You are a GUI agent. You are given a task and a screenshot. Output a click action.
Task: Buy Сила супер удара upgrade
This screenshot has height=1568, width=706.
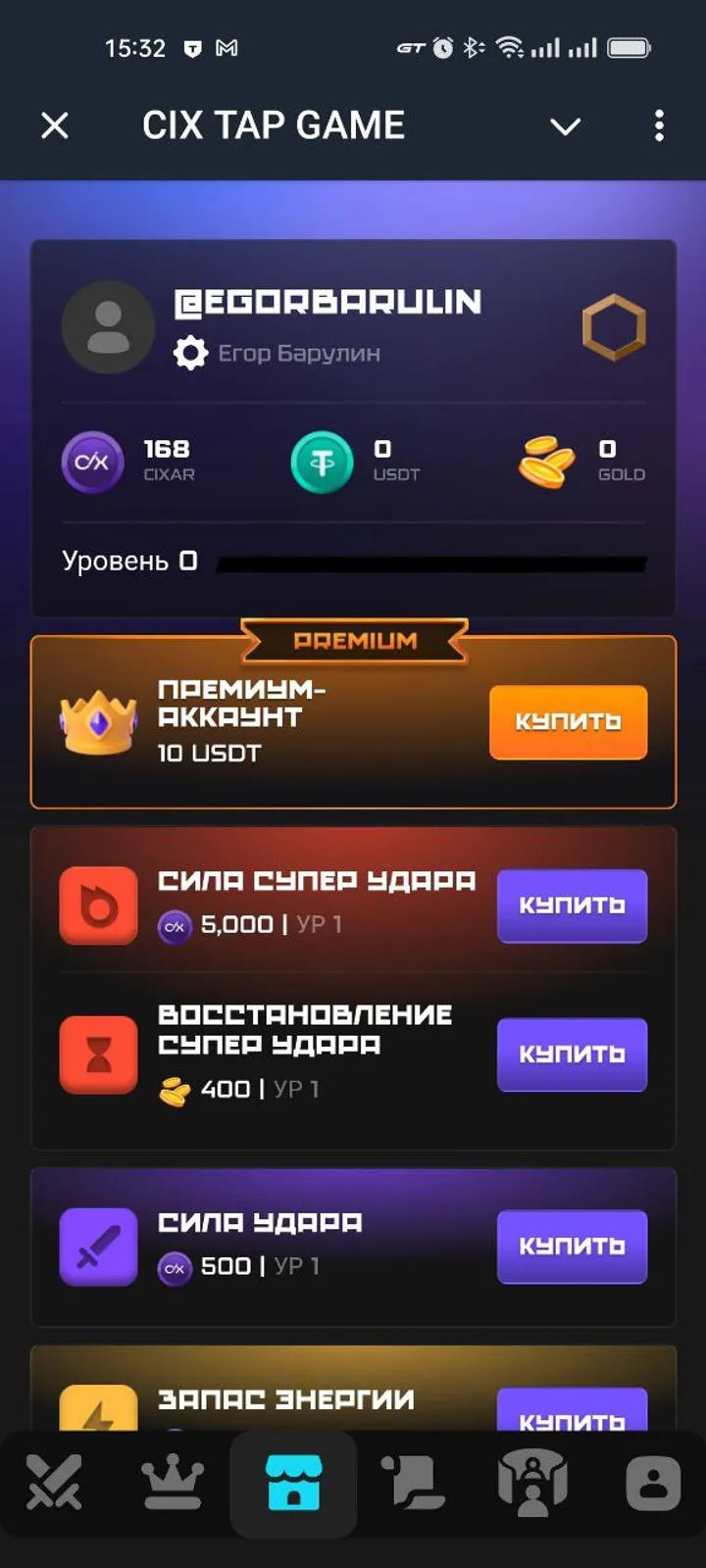click(572, 906)
